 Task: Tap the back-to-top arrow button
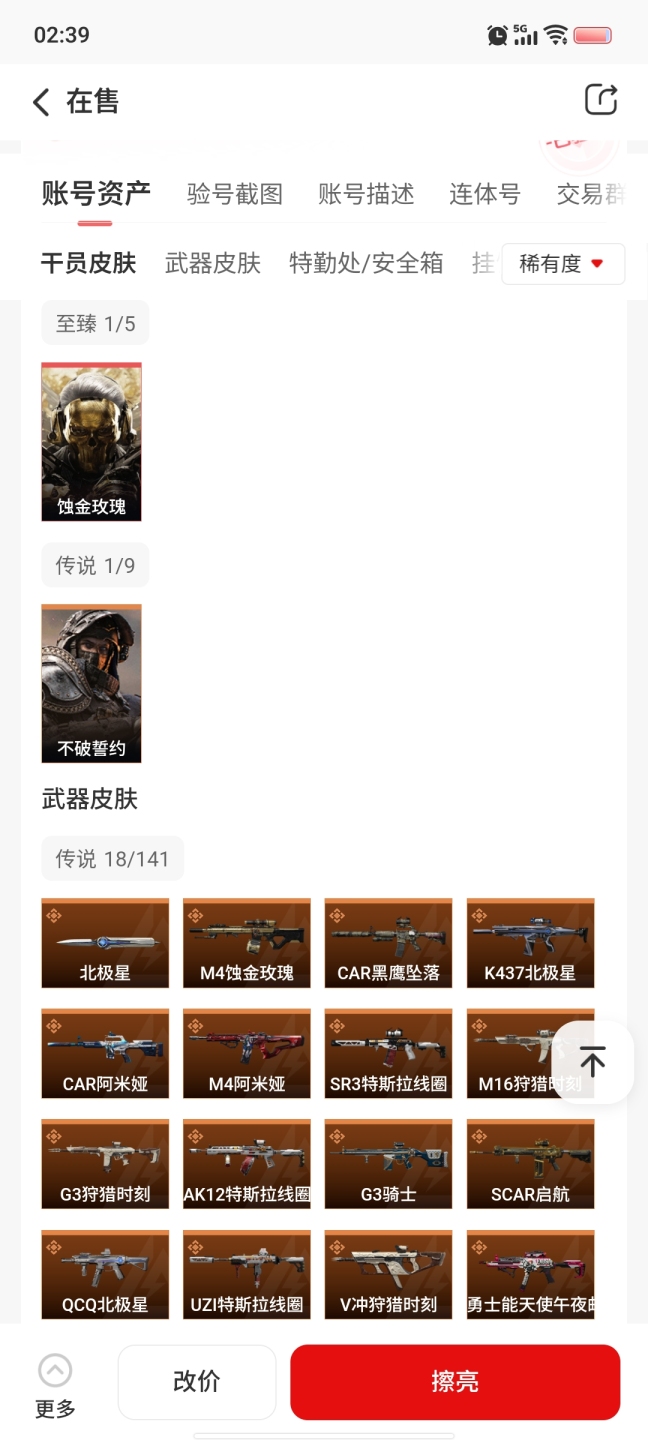[x=592, y=1062]
